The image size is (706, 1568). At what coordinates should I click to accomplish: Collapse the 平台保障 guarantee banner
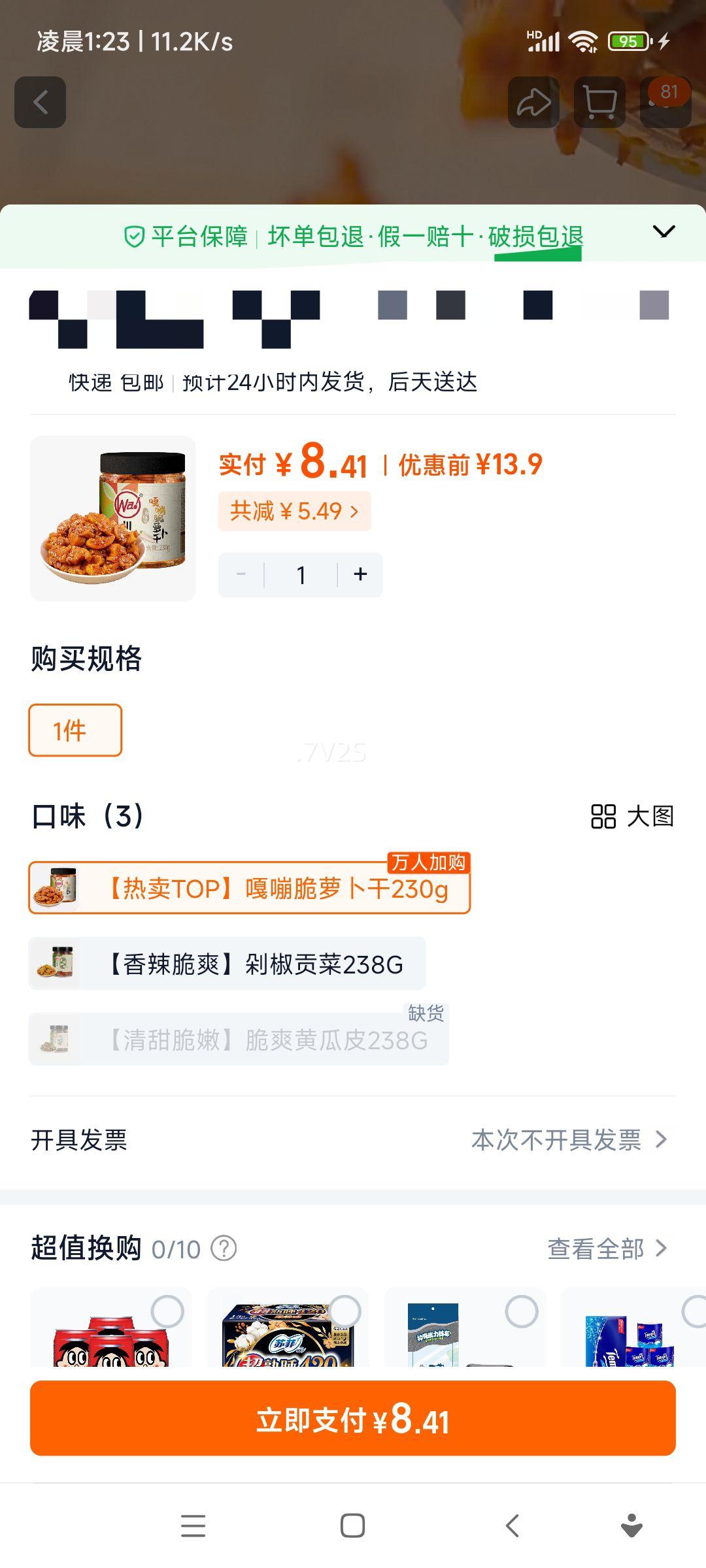coord(664,231)
